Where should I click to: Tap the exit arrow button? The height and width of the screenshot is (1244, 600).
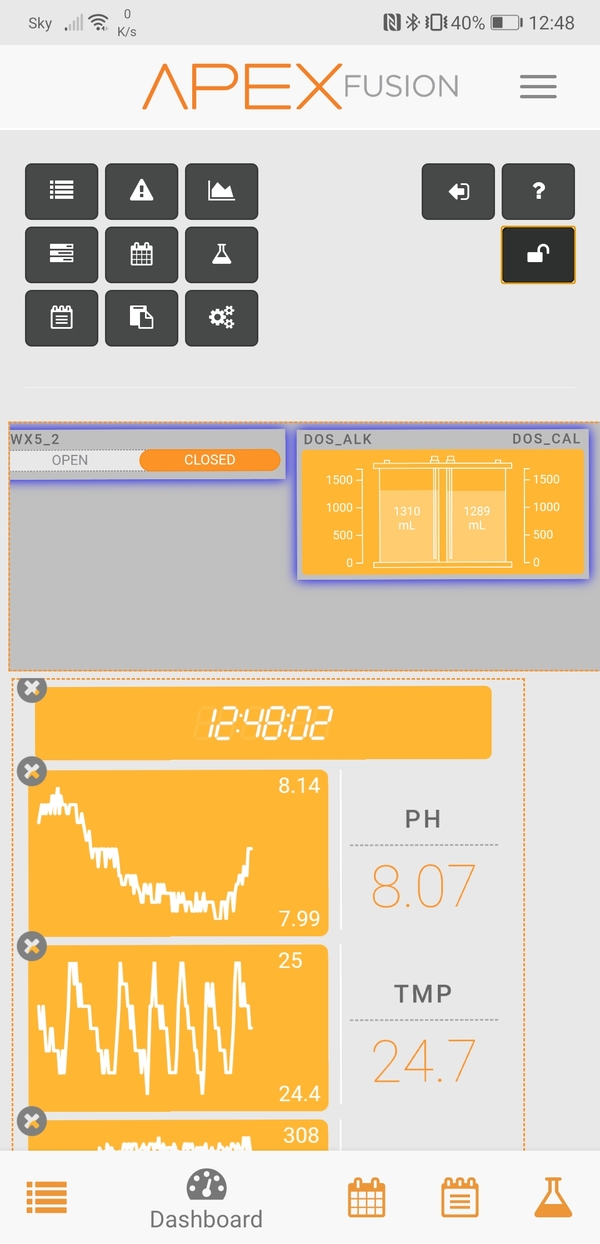pyautogui.click(x=458, y=191)
